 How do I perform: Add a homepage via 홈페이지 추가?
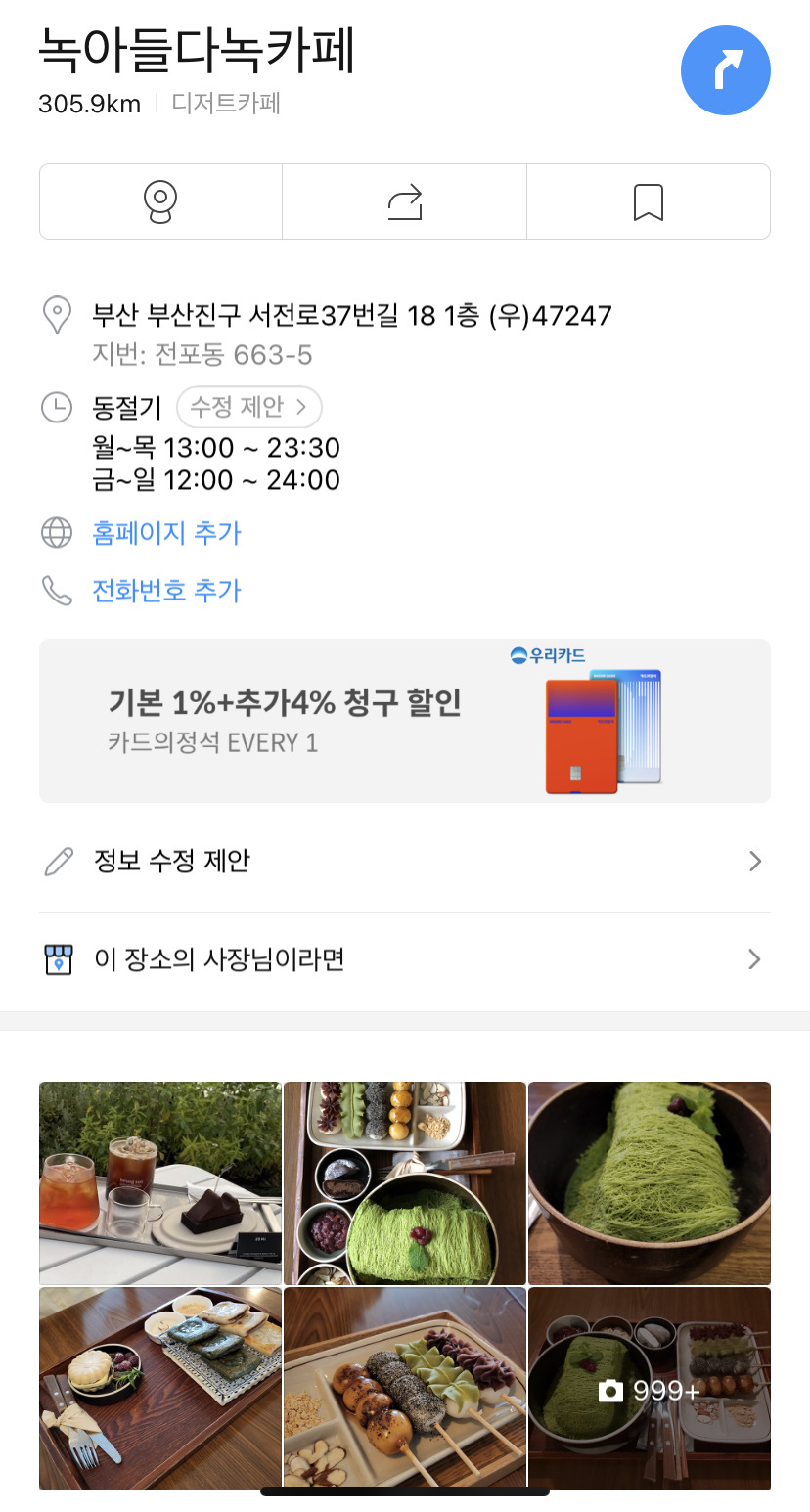(166, 533)
